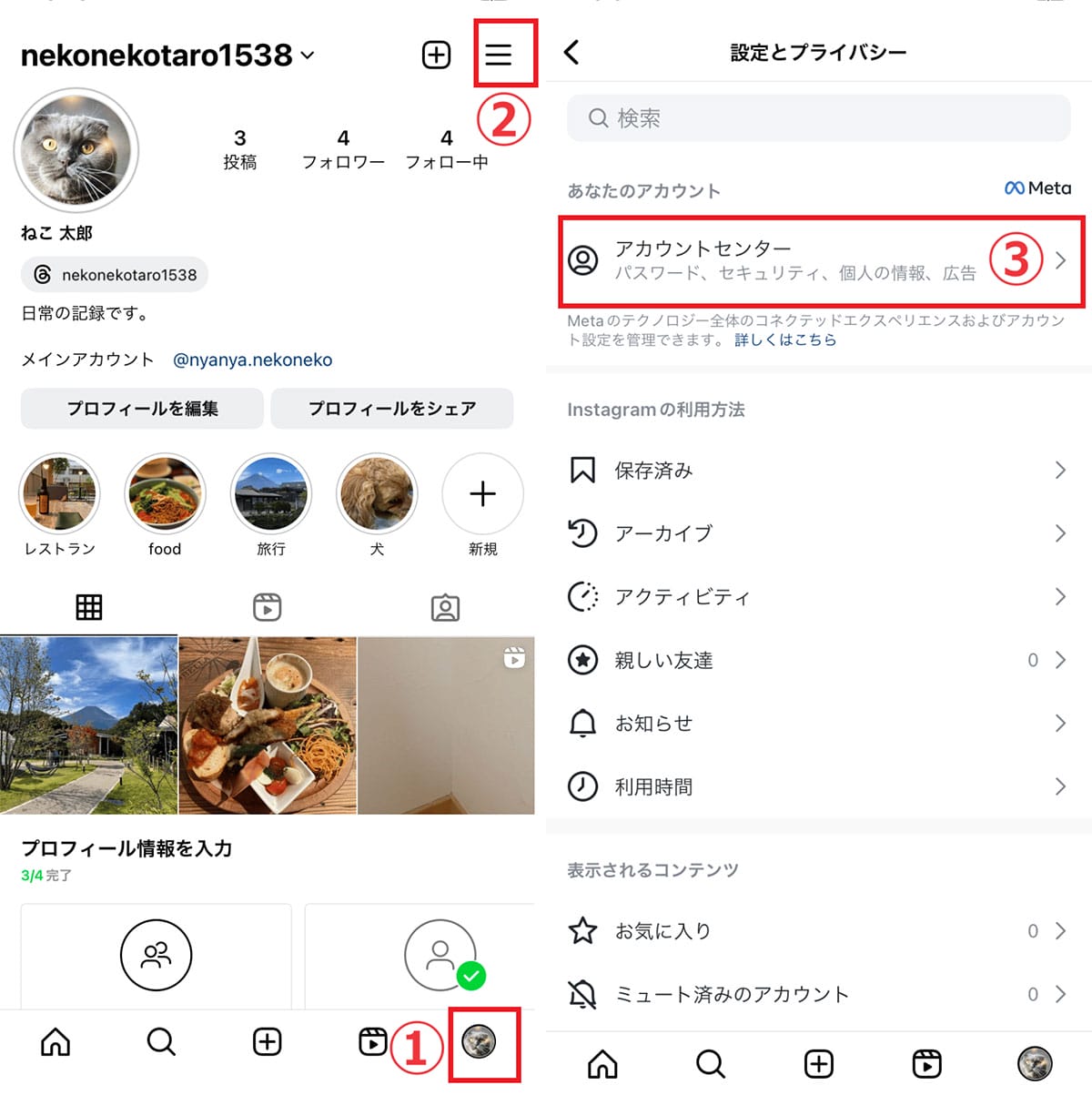The height and width of the screenshot is (1095, 1092).
Task: Click the 検索 search field in settings
Action: (817, 118)
